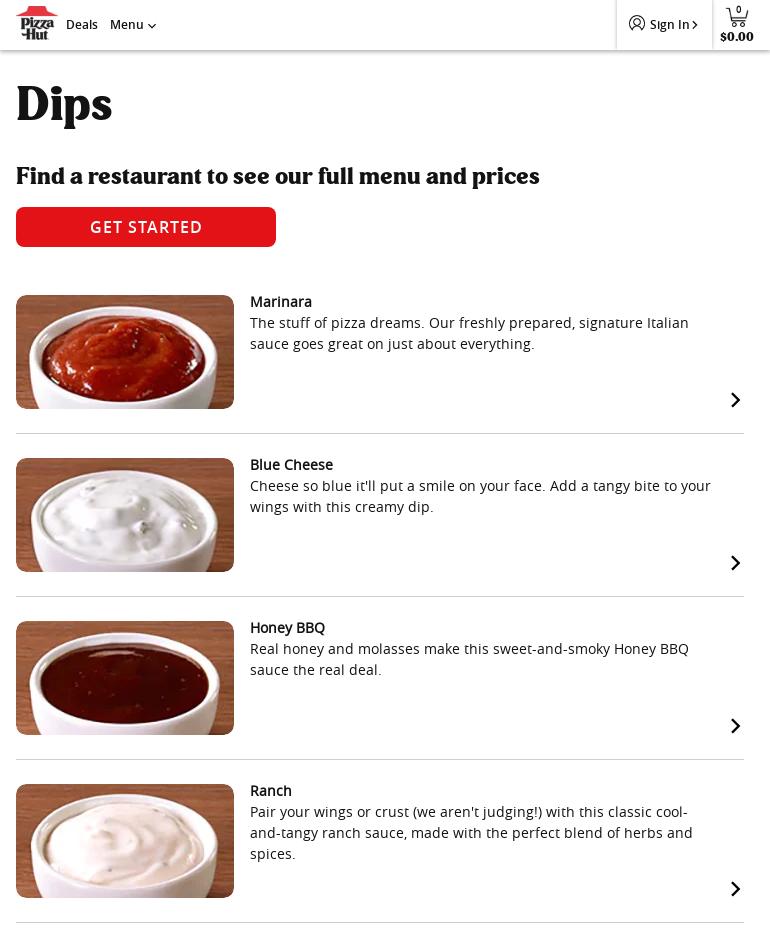Click the Deals menu item
The height and width of the screenshot is (943, 770).
click(82, 24)
